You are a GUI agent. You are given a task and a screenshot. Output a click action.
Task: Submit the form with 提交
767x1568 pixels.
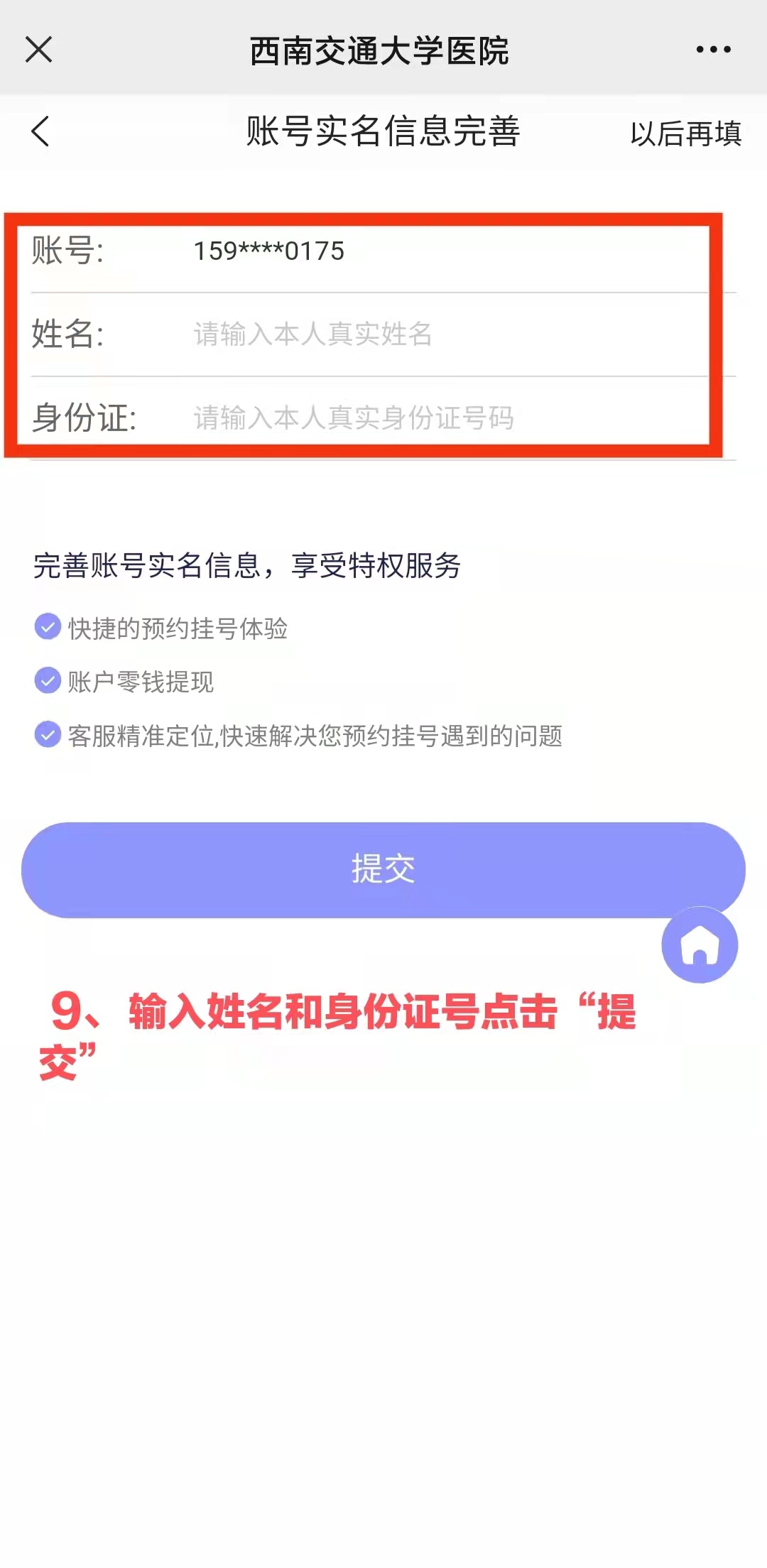pyautogui.click(x=383, y=869)
